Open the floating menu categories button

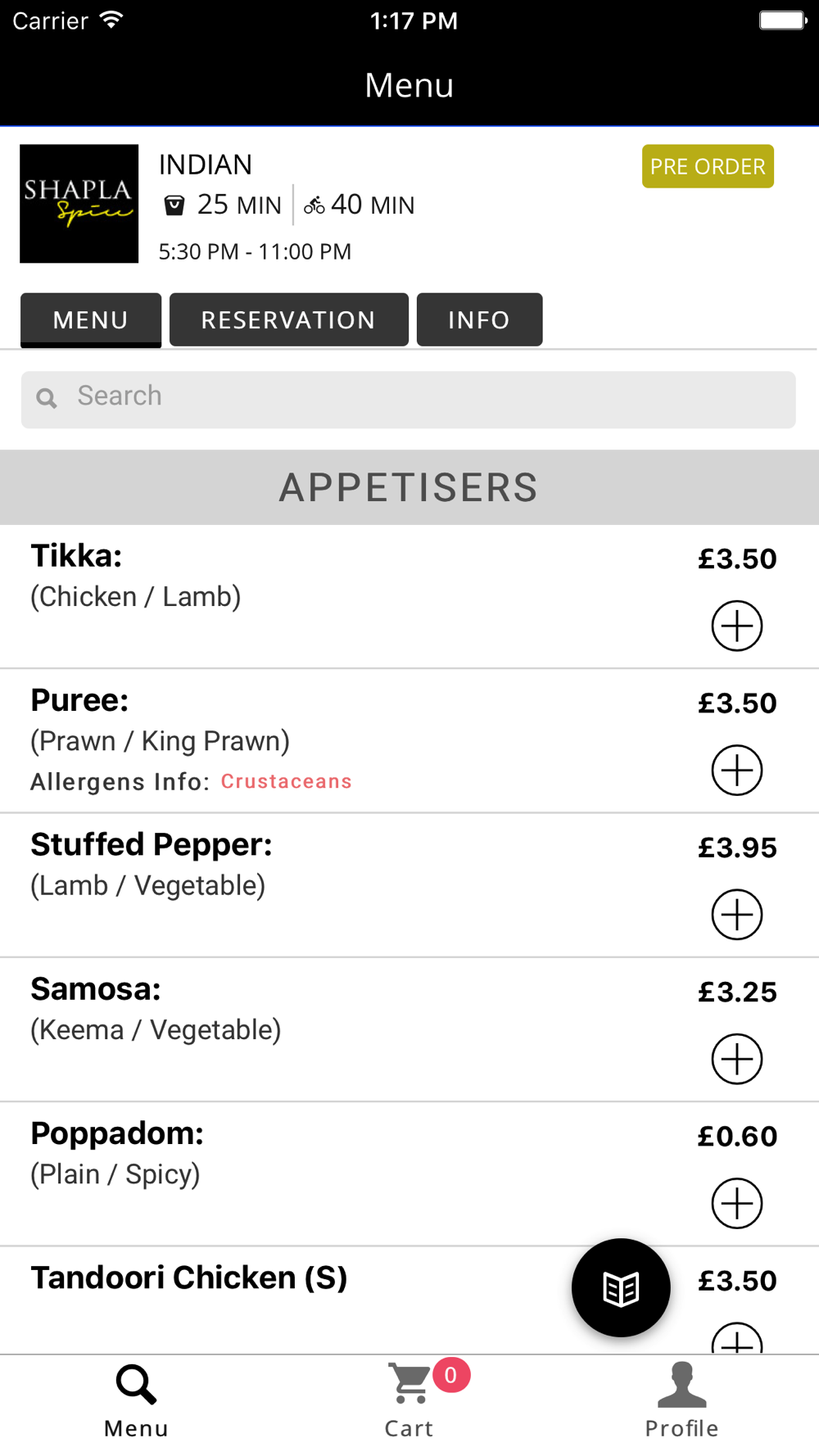[621, 1288]
